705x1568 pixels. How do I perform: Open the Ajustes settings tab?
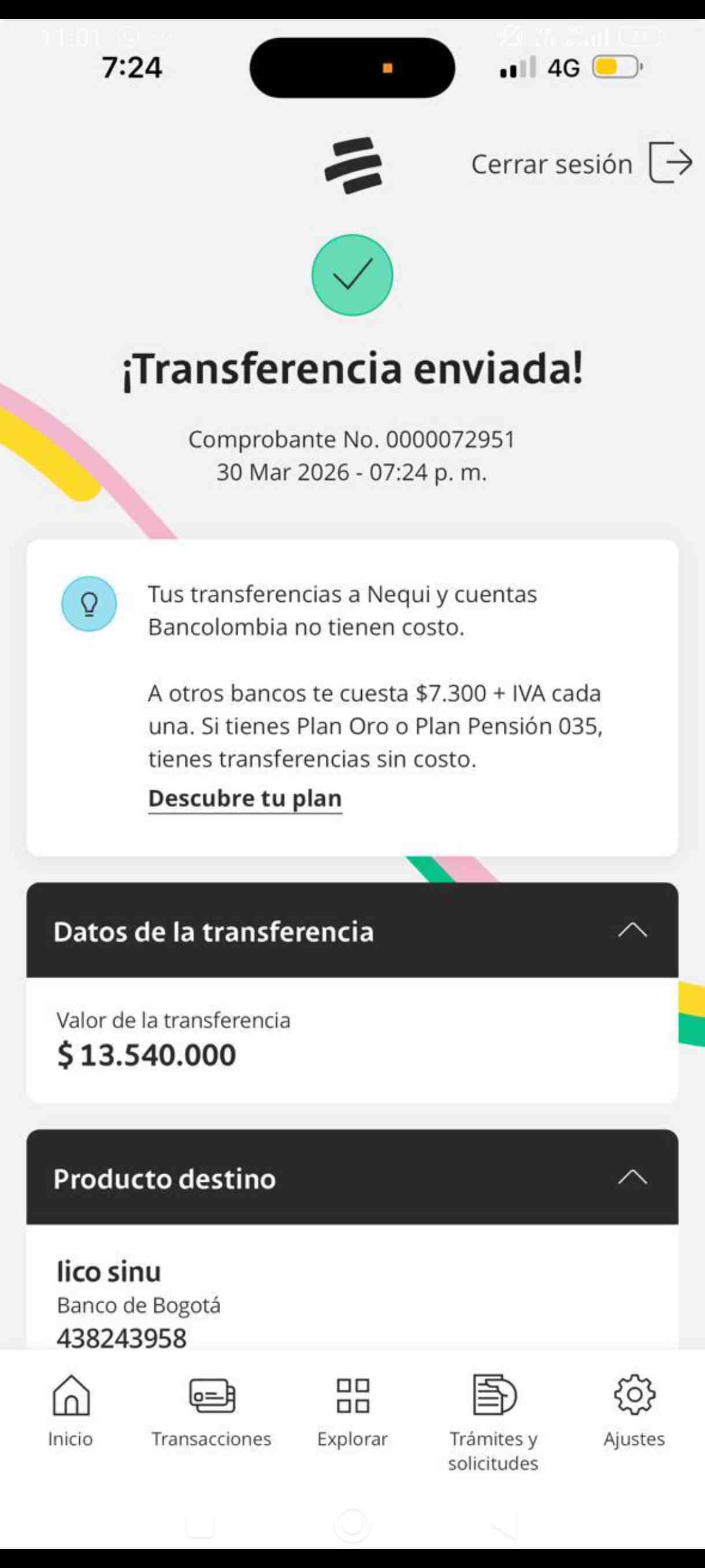pos(634,1411)
